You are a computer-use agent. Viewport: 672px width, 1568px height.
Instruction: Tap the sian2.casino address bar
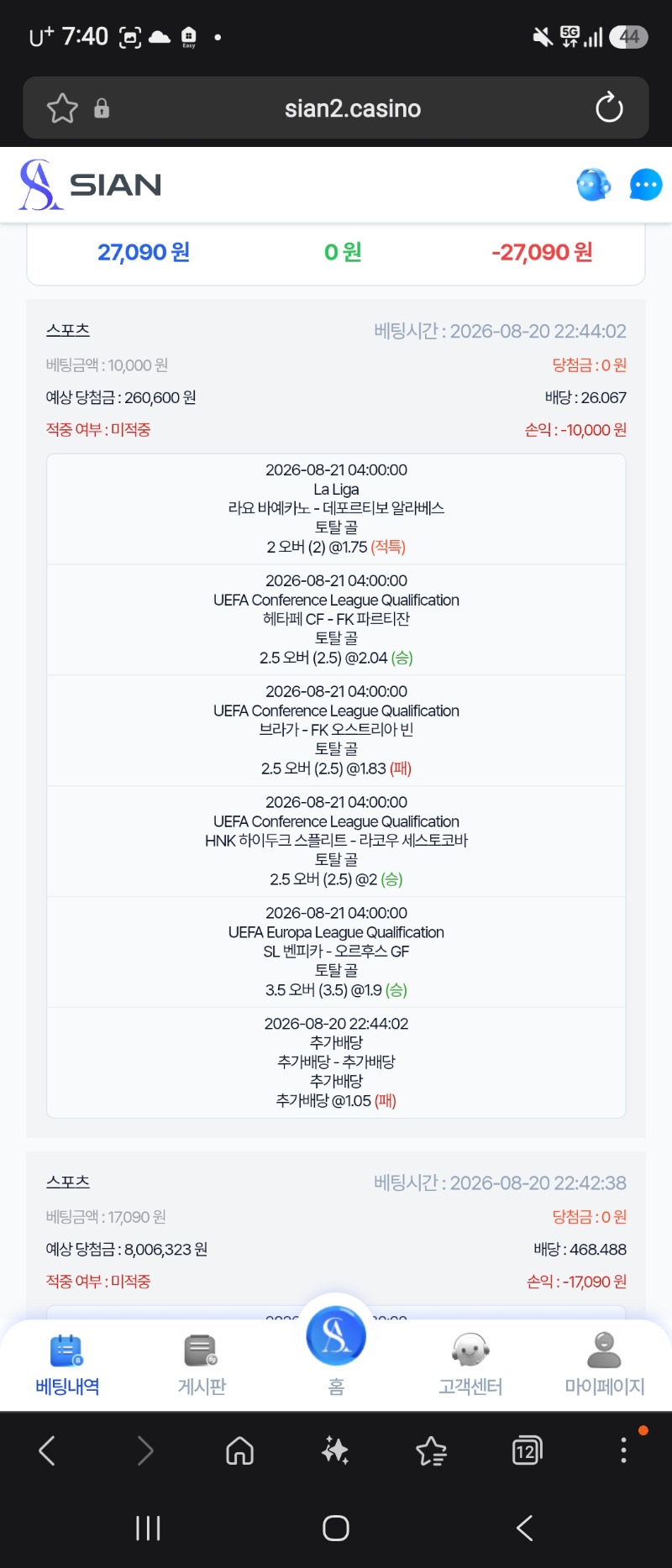click(353, 108)
